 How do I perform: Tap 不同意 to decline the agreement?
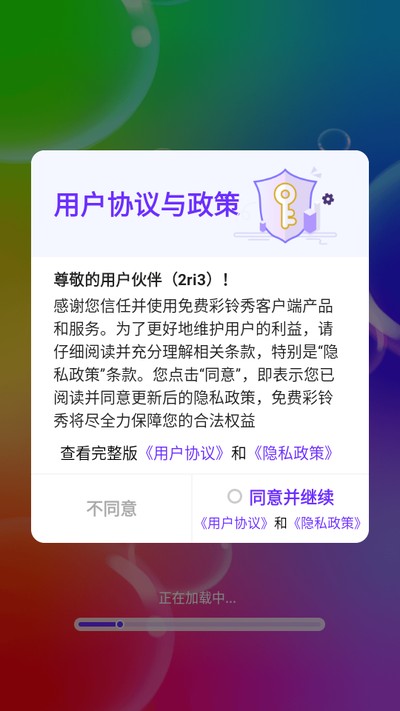pyautogui.click(x=112, y=509)
